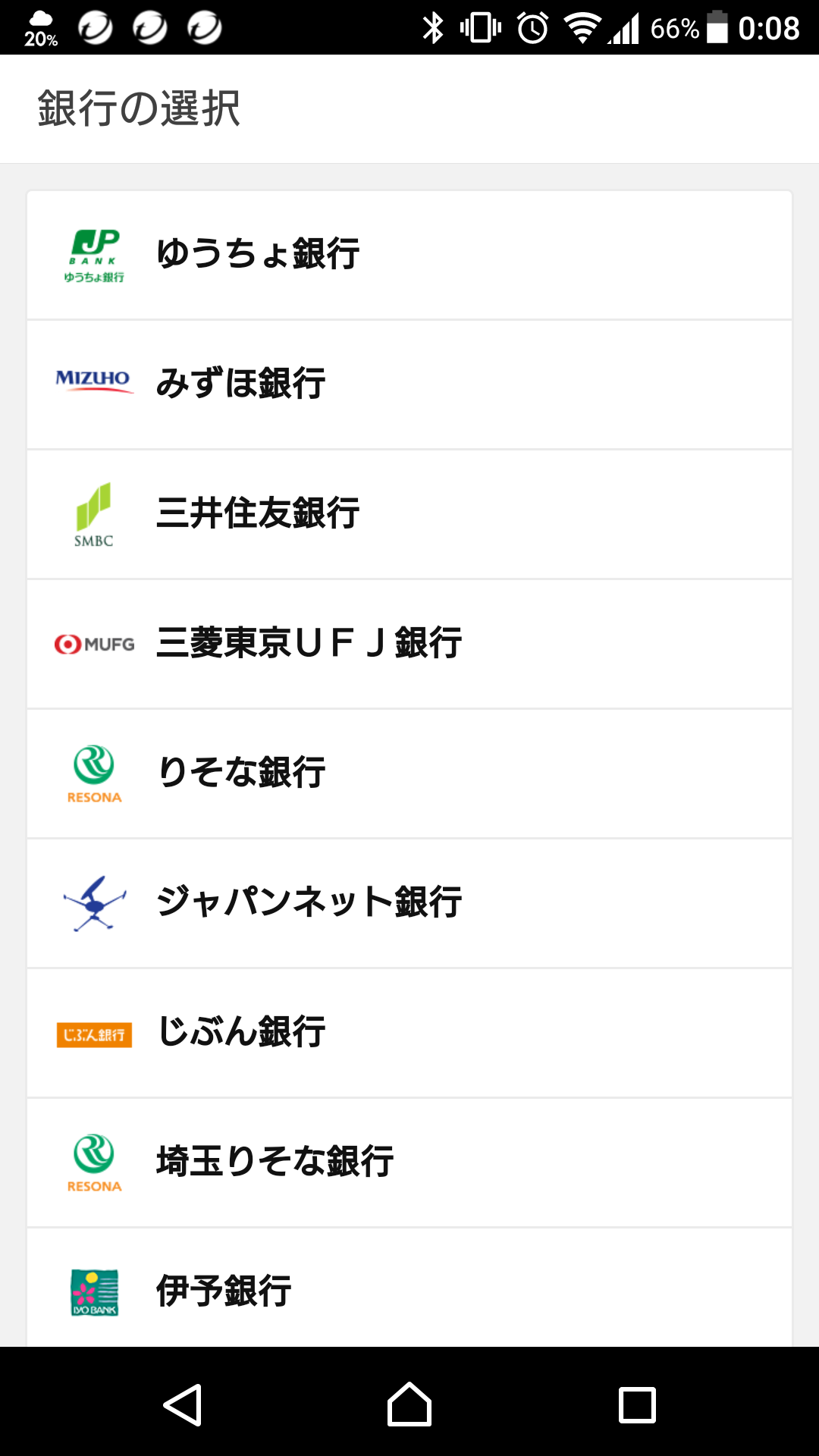Choose ジャパンネット銀行
Screen dimensions: 819x1456
409,903
